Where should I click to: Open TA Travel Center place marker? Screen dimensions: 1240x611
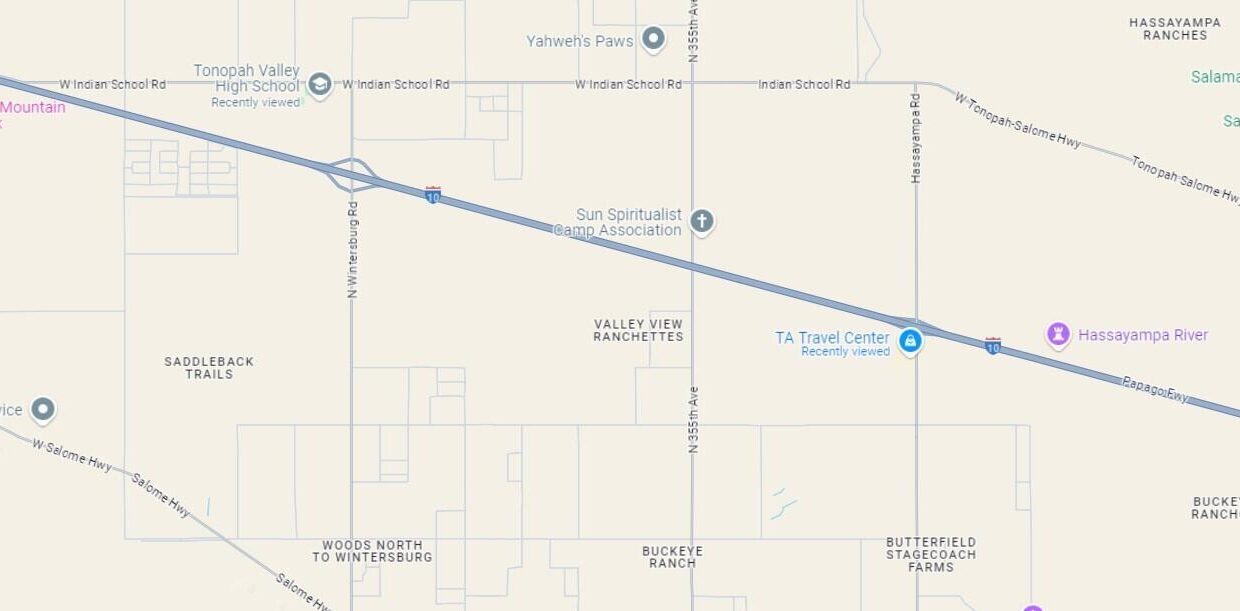click(910, 342)
